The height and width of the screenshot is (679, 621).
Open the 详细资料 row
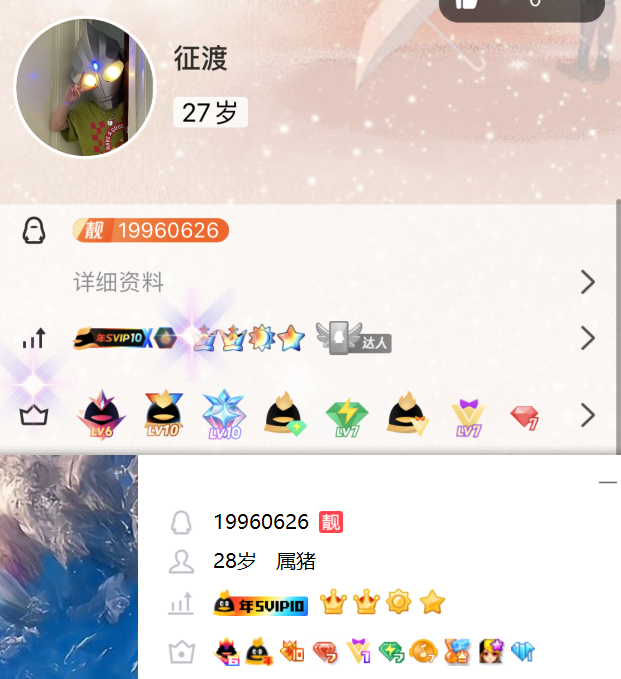click(330, 282)
